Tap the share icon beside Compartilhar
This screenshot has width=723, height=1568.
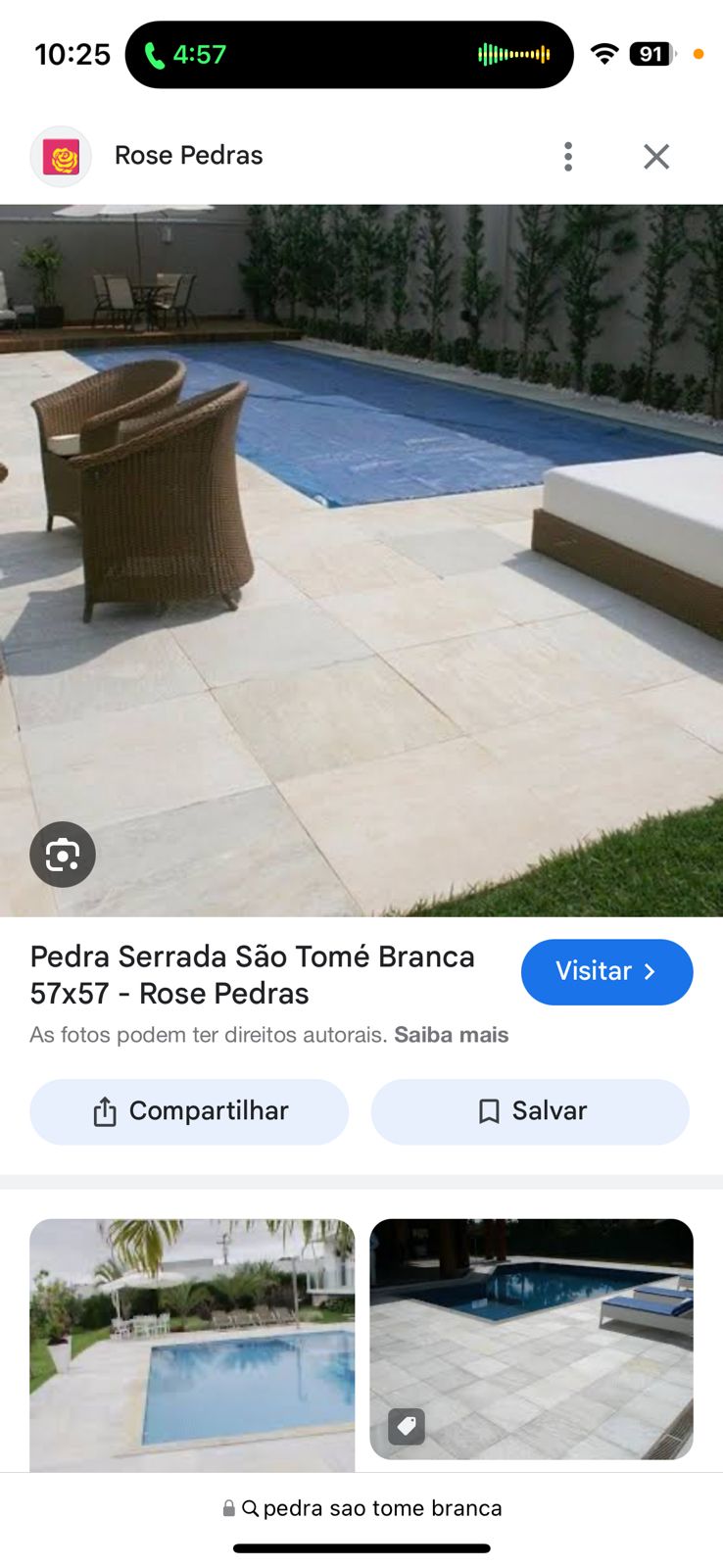pyautogui.click(x=102, y=1111)
